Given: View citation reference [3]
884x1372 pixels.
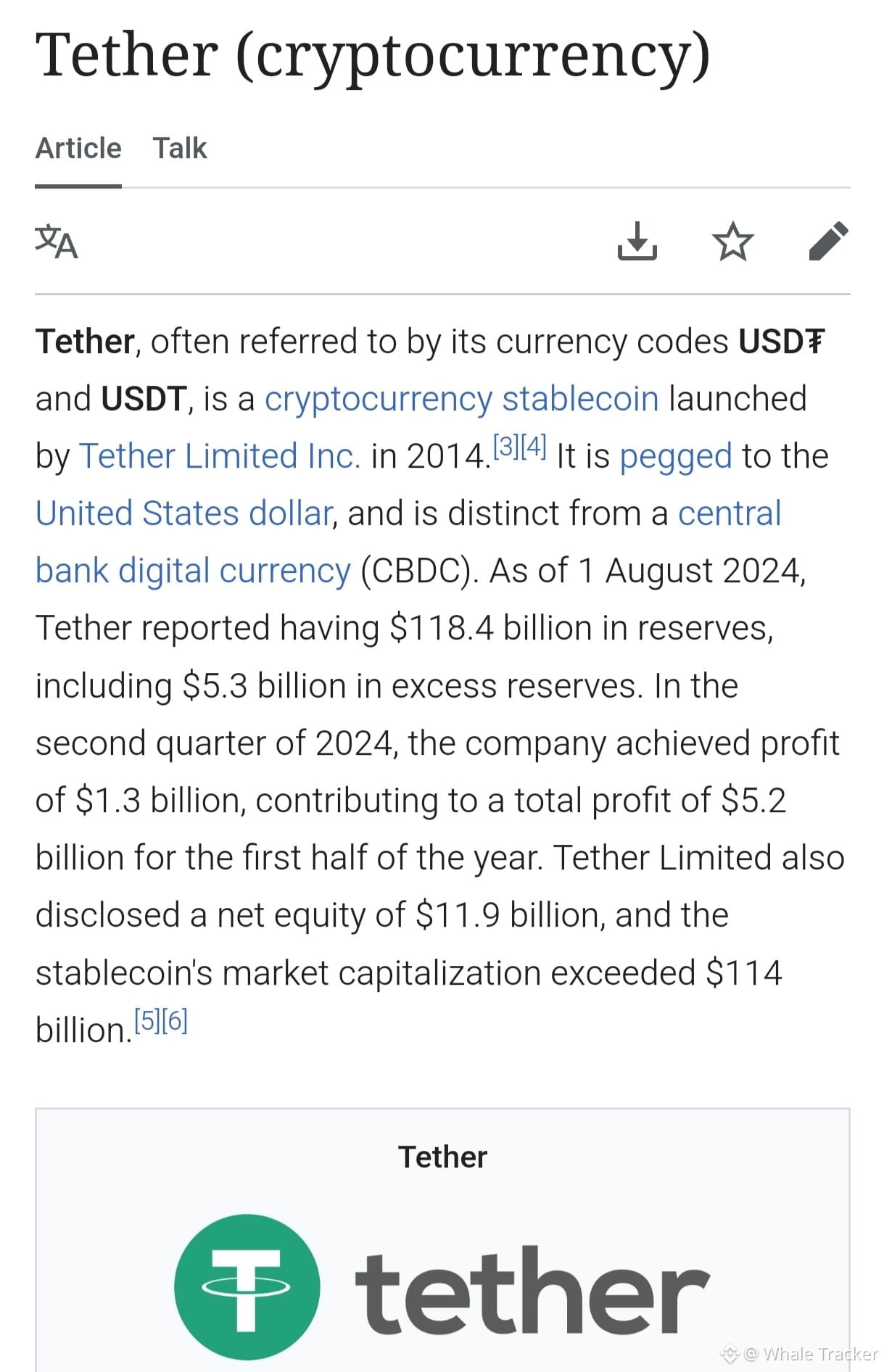Looking at the screenshot, I should click(x=505, y=446).
